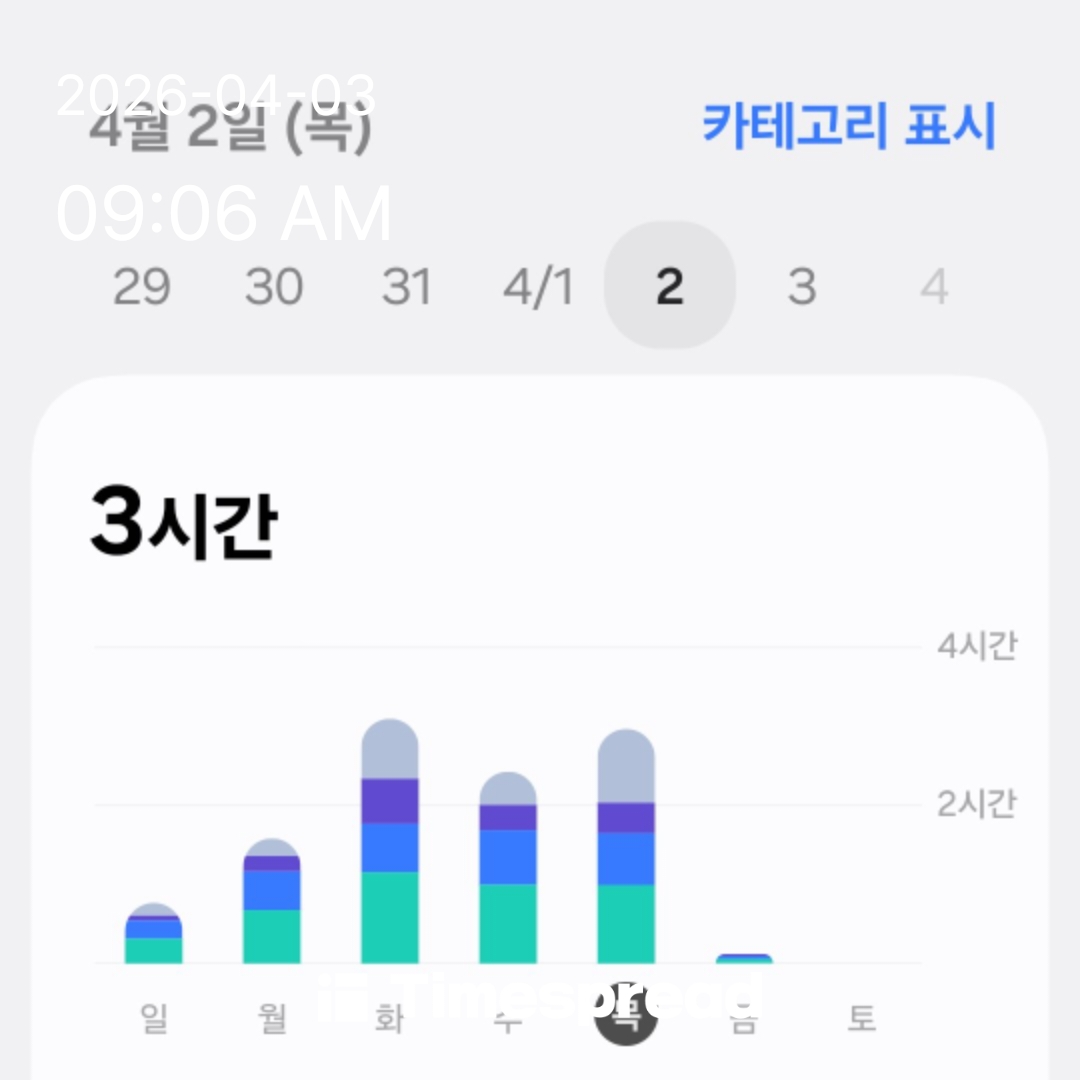The image size is (1080, 1080).
Task: Select date 29 in the date strip
Action: click(x=141, y=288)
